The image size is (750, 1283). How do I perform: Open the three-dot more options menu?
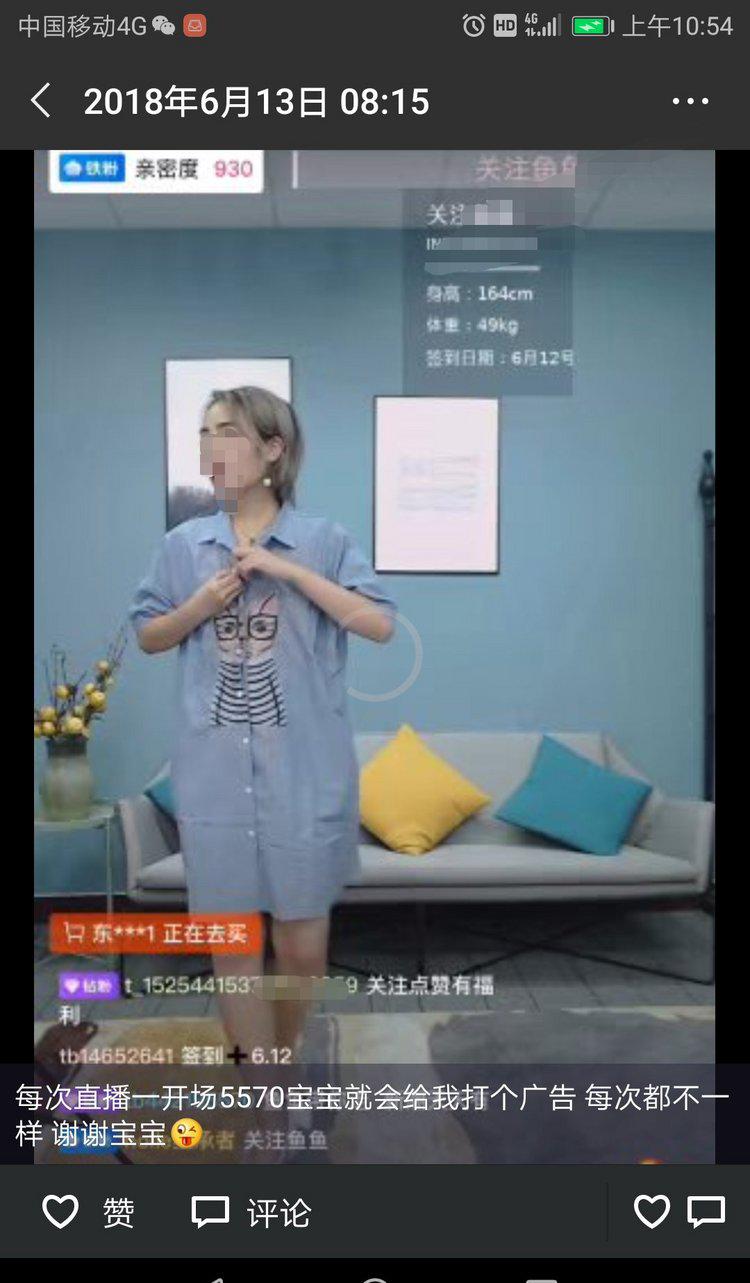688,101
